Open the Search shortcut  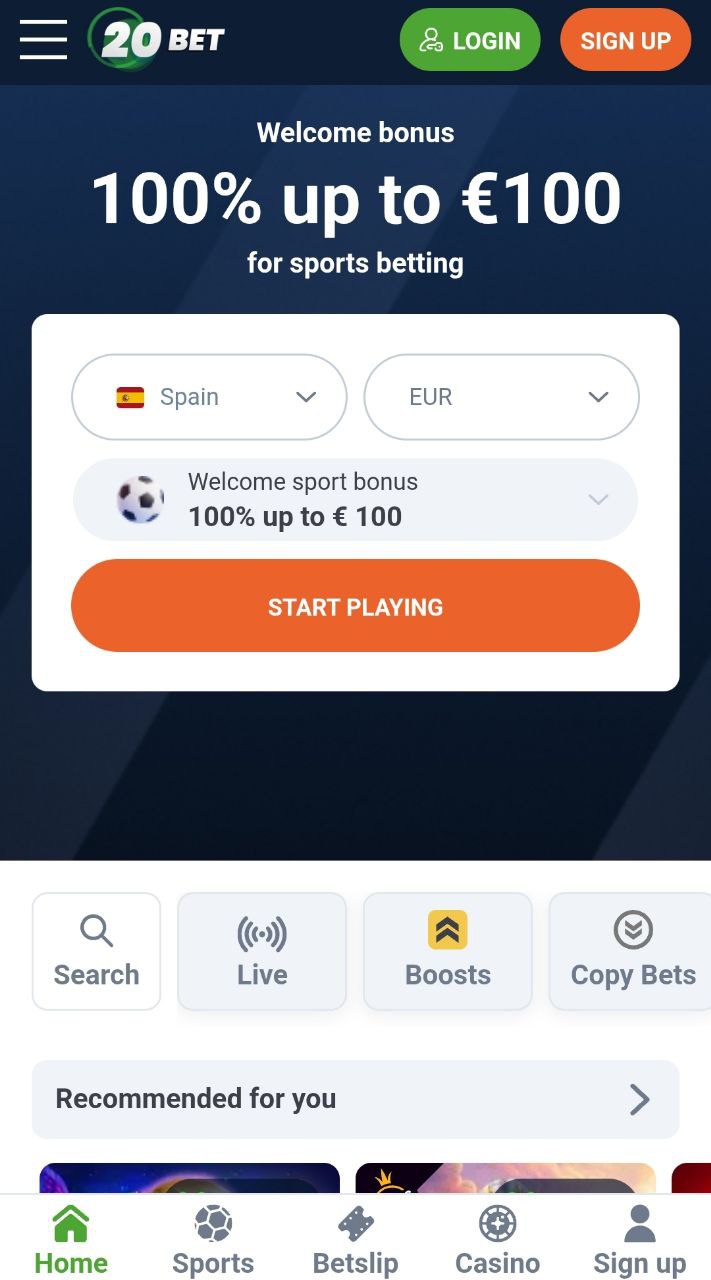coord(96,951)
